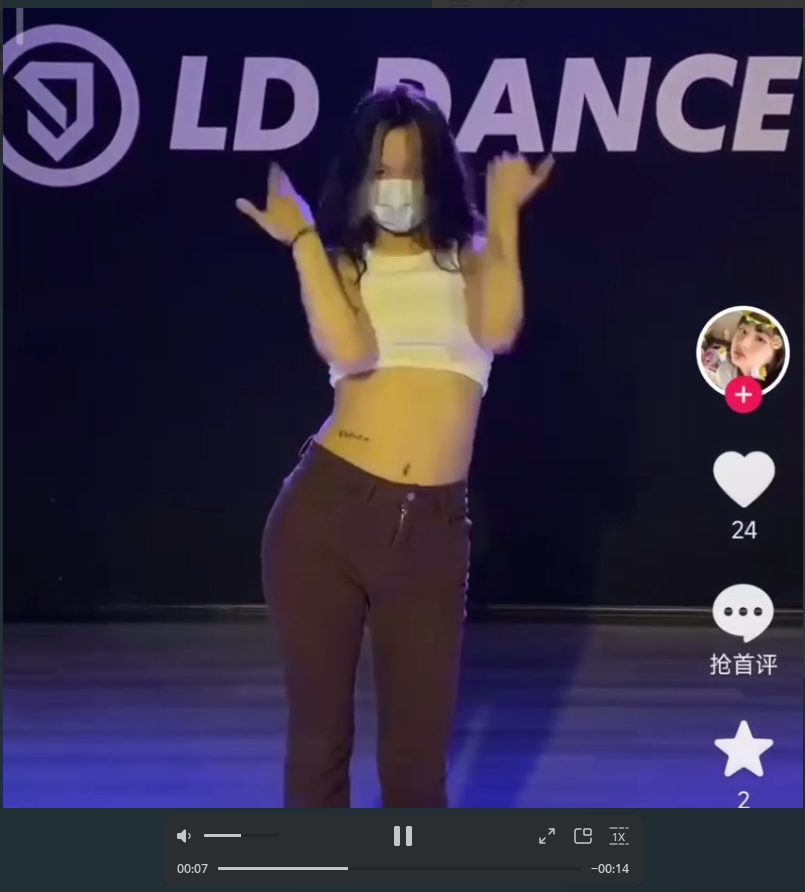Pause the video with the pause button

point(402,835)
